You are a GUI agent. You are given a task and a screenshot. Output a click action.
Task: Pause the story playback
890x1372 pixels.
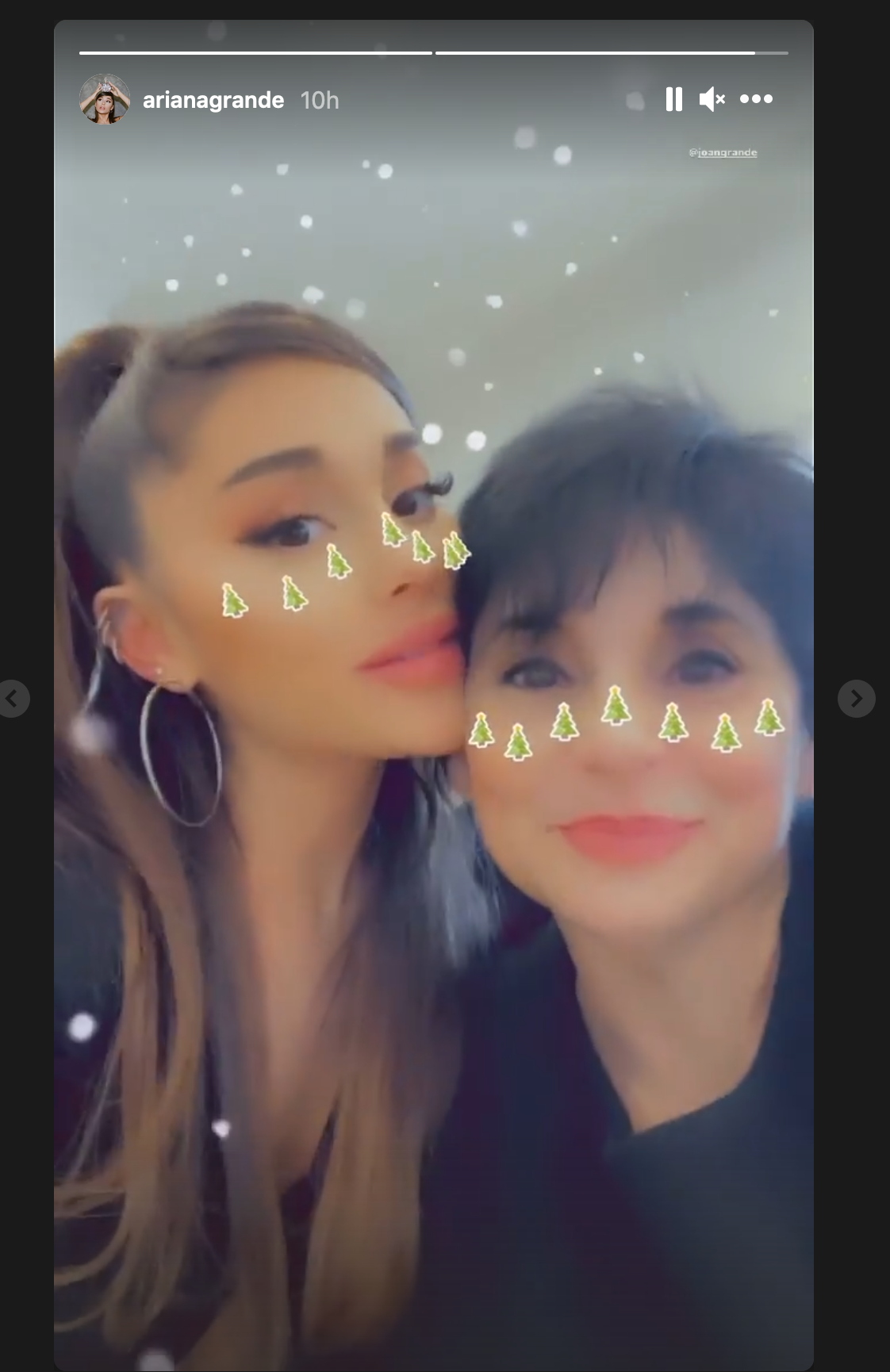[x=673, y=99]
